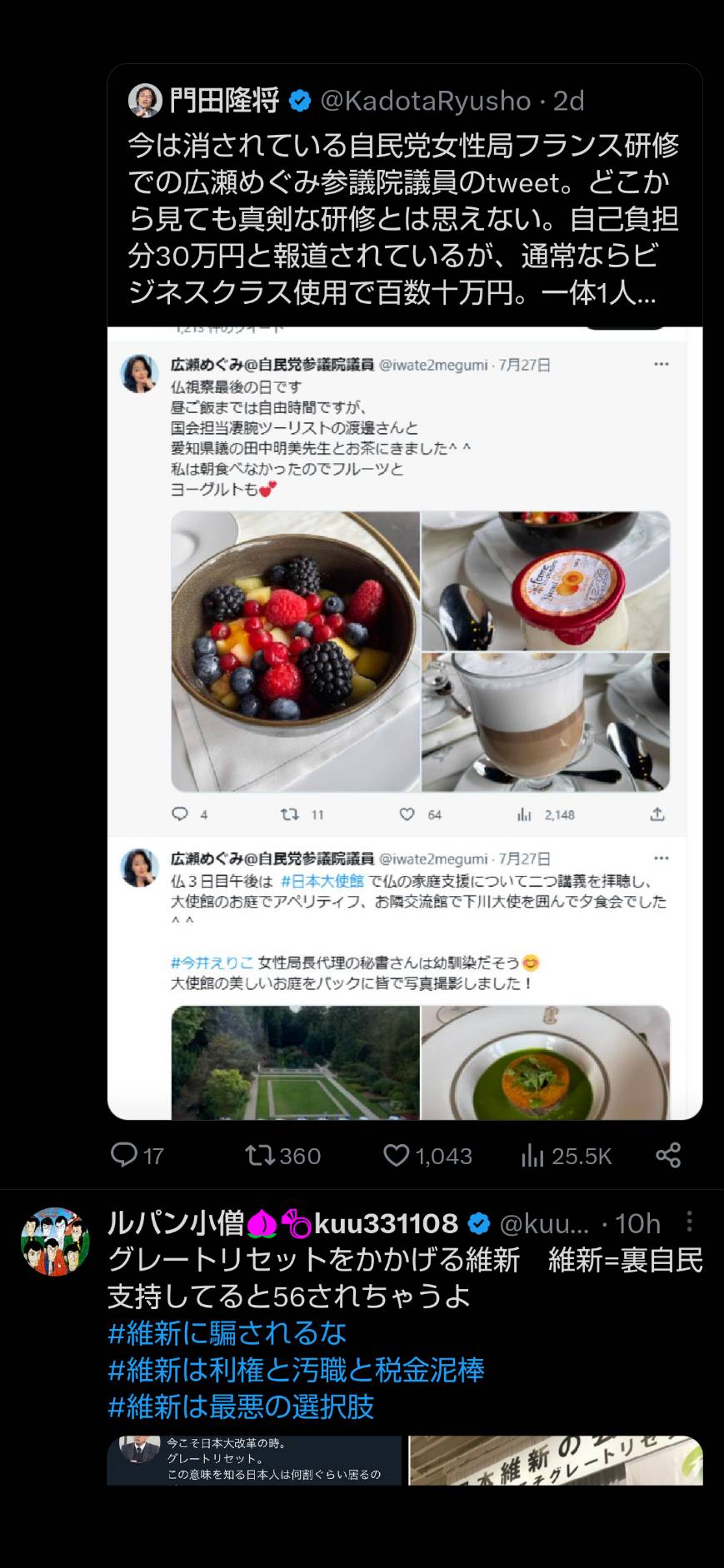724x1568 pixels.
Task: Open hashtag #維新は最悪の選択肢
Action: tap(241, 1406)
